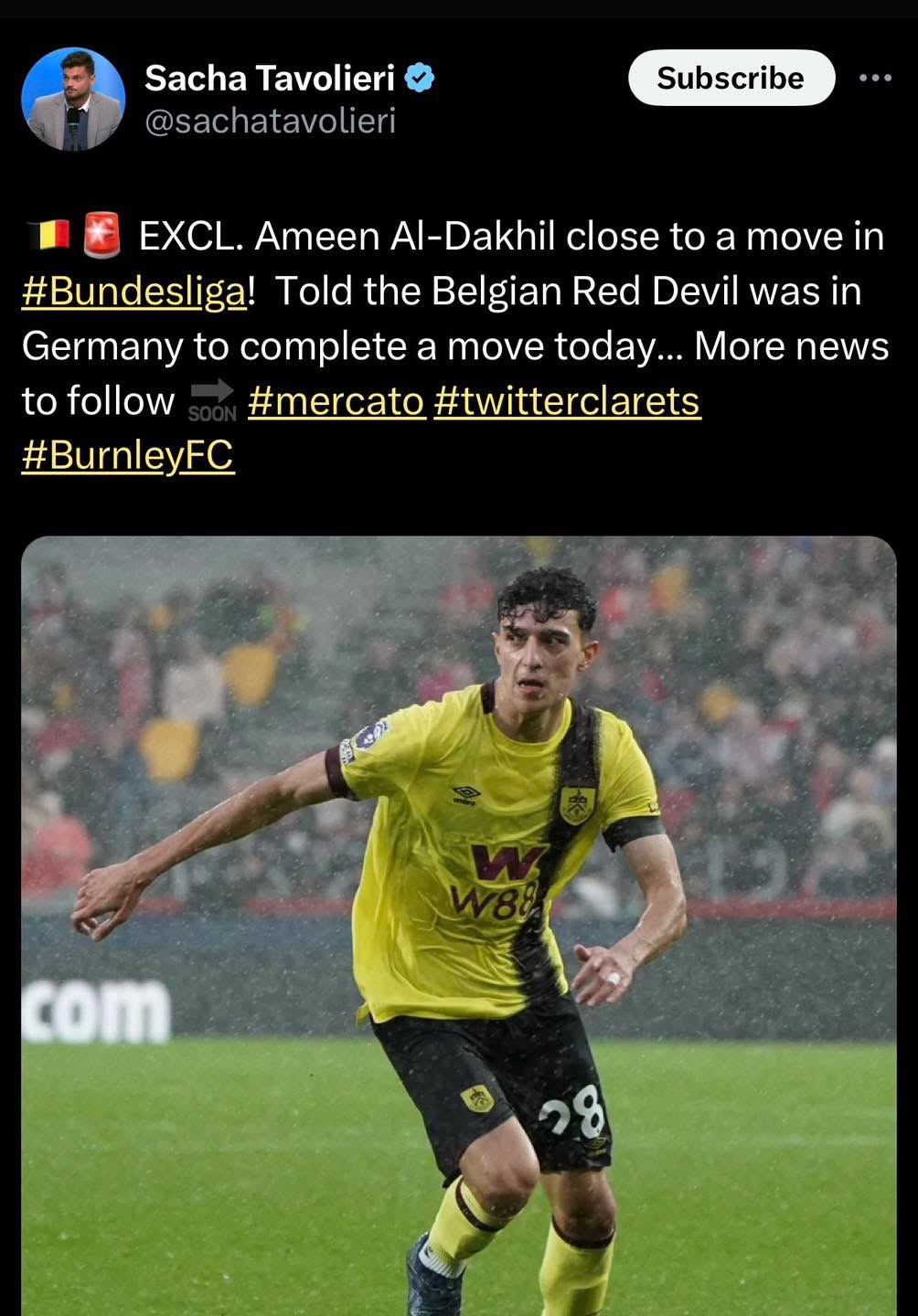Viewport: 918px width, 1316px height.
Task: Open the #Bundesliga hashtag
Action: [133, 292]
